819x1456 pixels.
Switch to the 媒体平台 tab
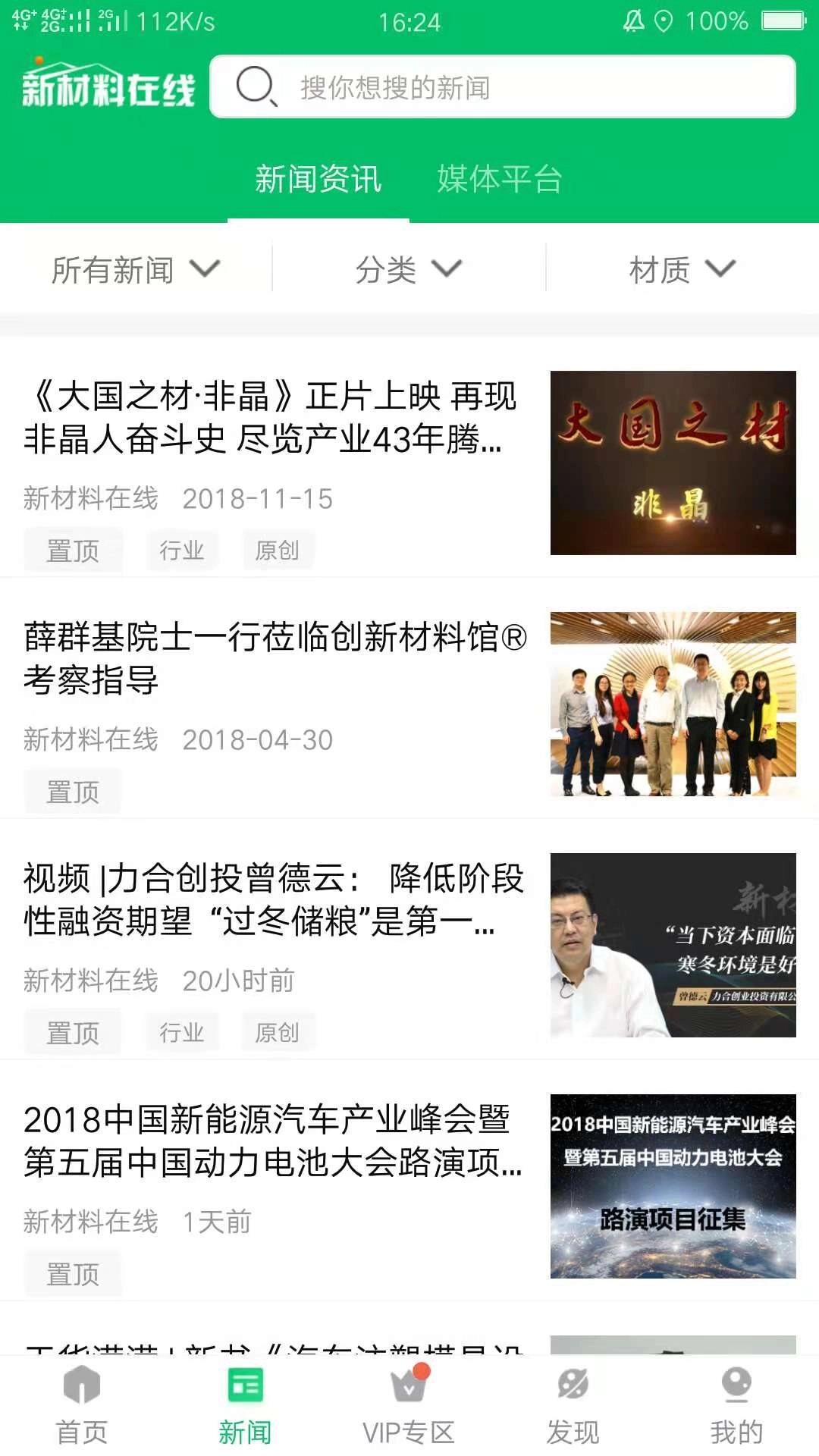(x=499, y=180)
